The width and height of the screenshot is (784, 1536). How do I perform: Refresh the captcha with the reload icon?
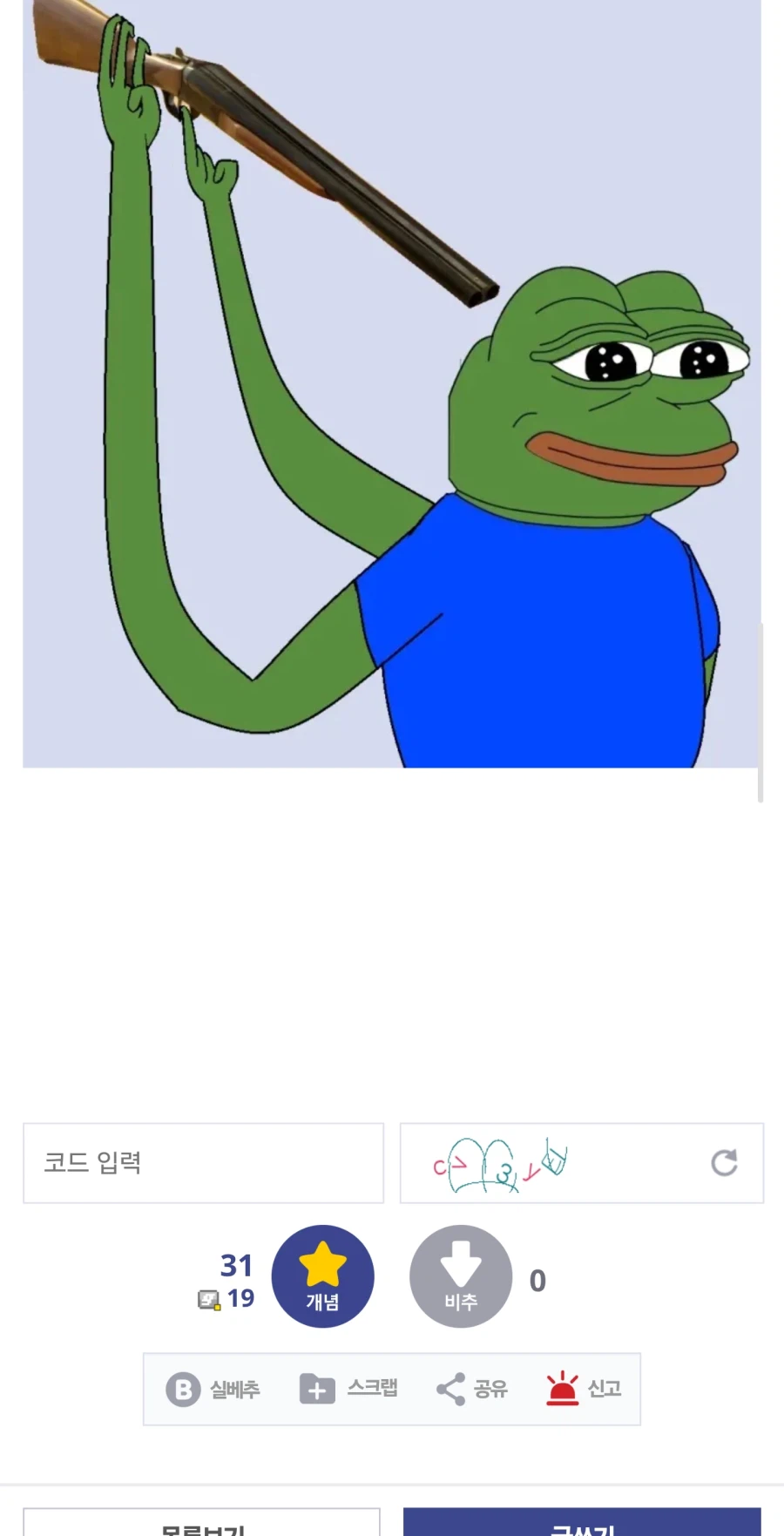click(x=724, y=1163)
